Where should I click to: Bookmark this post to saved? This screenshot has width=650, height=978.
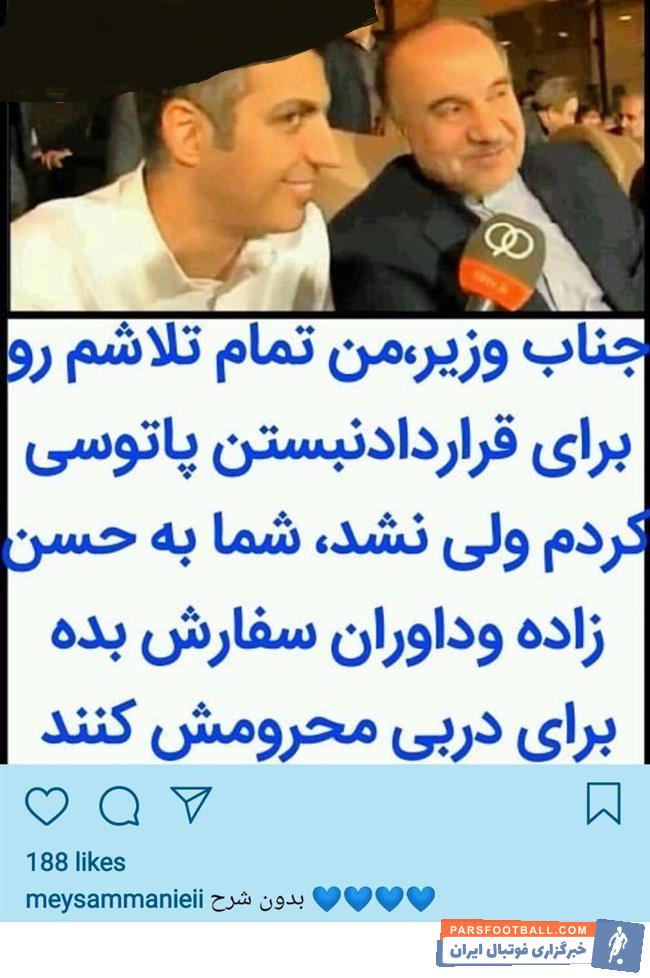click(604, 804)
